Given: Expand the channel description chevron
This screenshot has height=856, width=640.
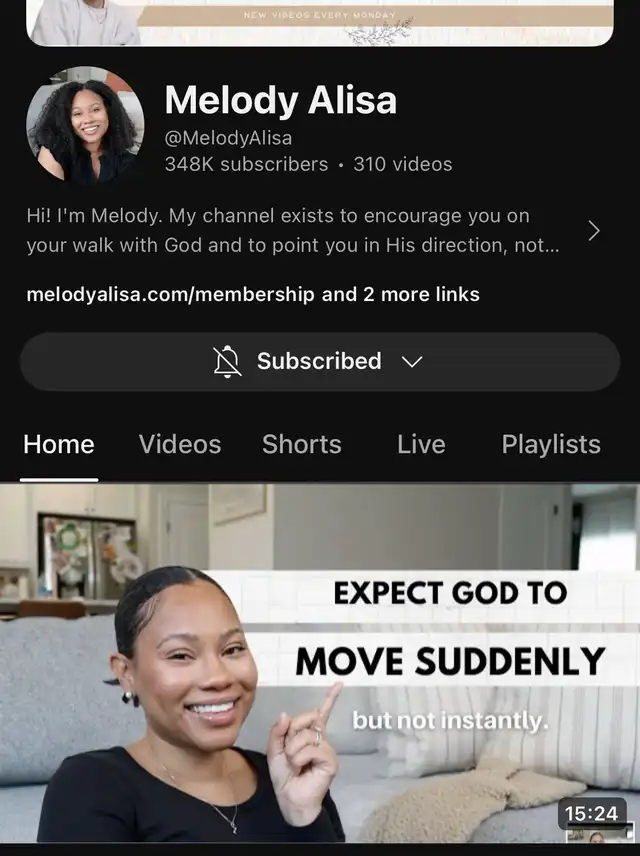Looking at the screenshot, I should pyautogui.click(x=594, y=231).
